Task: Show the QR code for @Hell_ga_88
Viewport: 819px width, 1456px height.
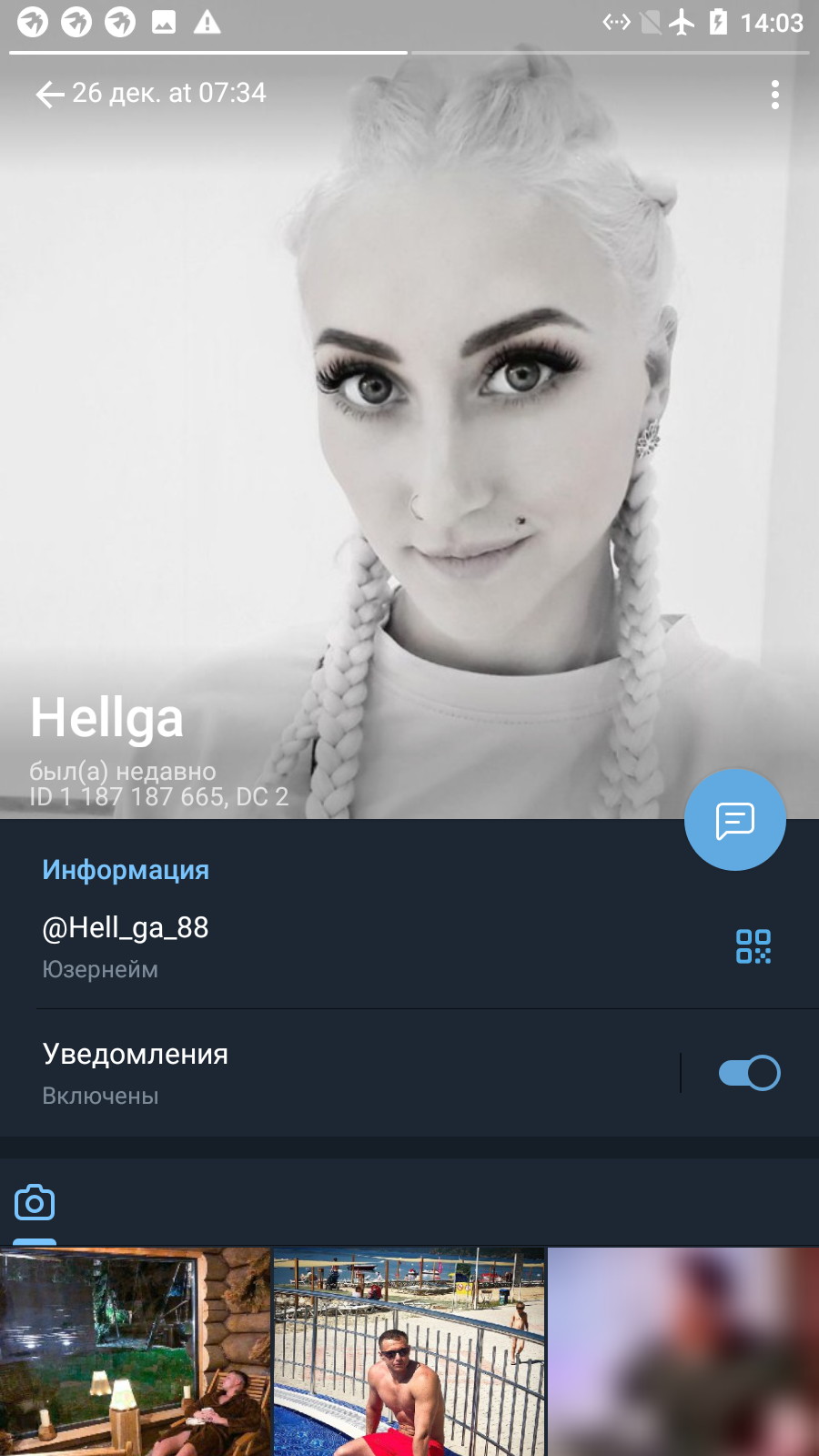Action: coord(753,946)
